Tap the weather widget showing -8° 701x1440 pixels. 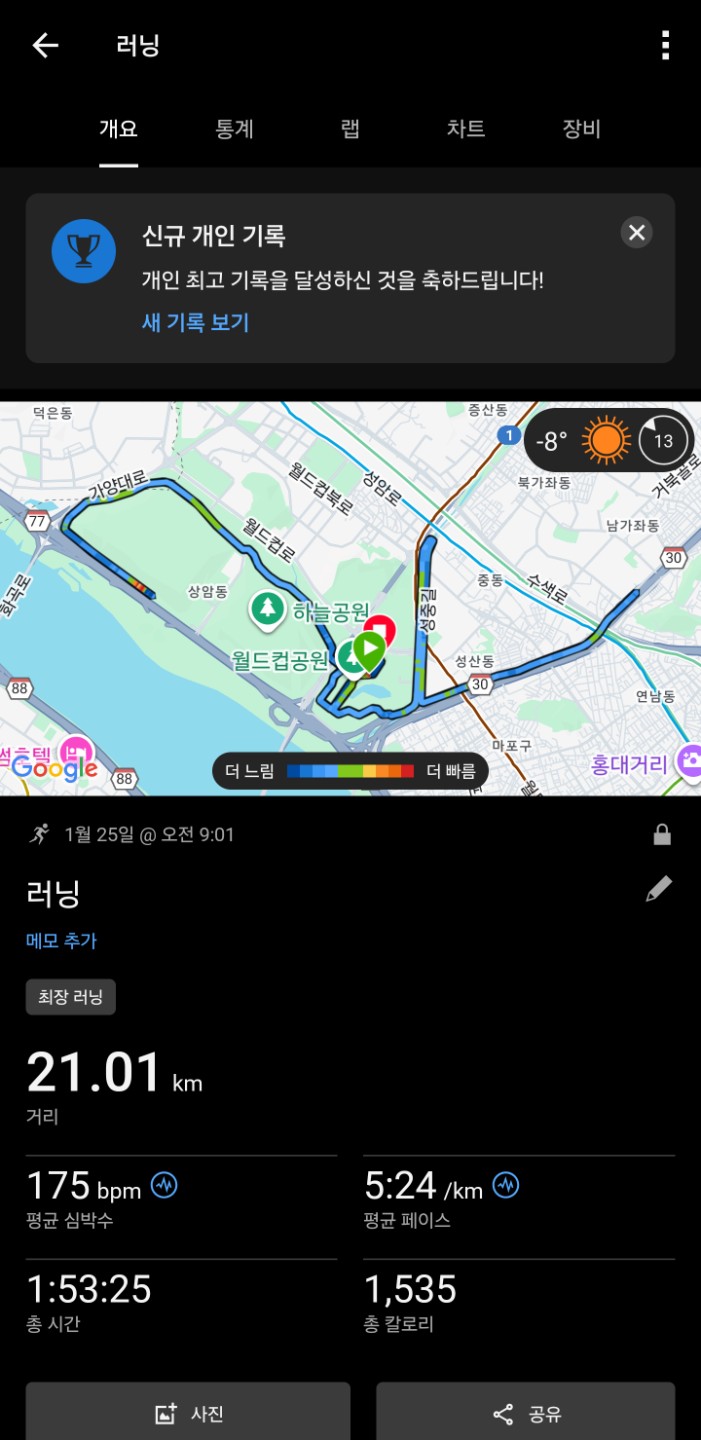click(608, 440)
